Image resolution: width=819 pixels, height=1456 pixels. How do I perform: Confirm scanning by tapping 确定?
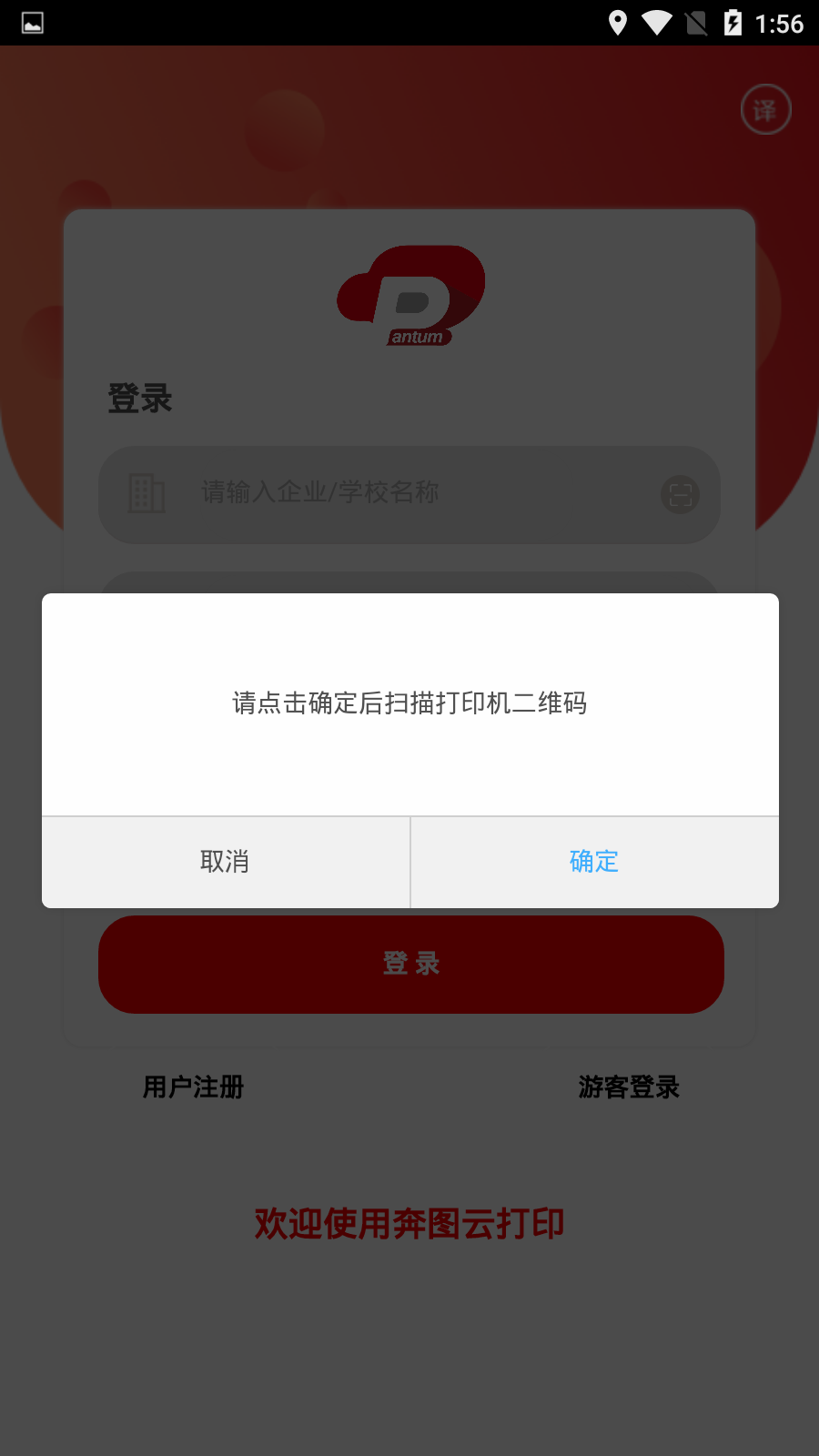[594, 862]
